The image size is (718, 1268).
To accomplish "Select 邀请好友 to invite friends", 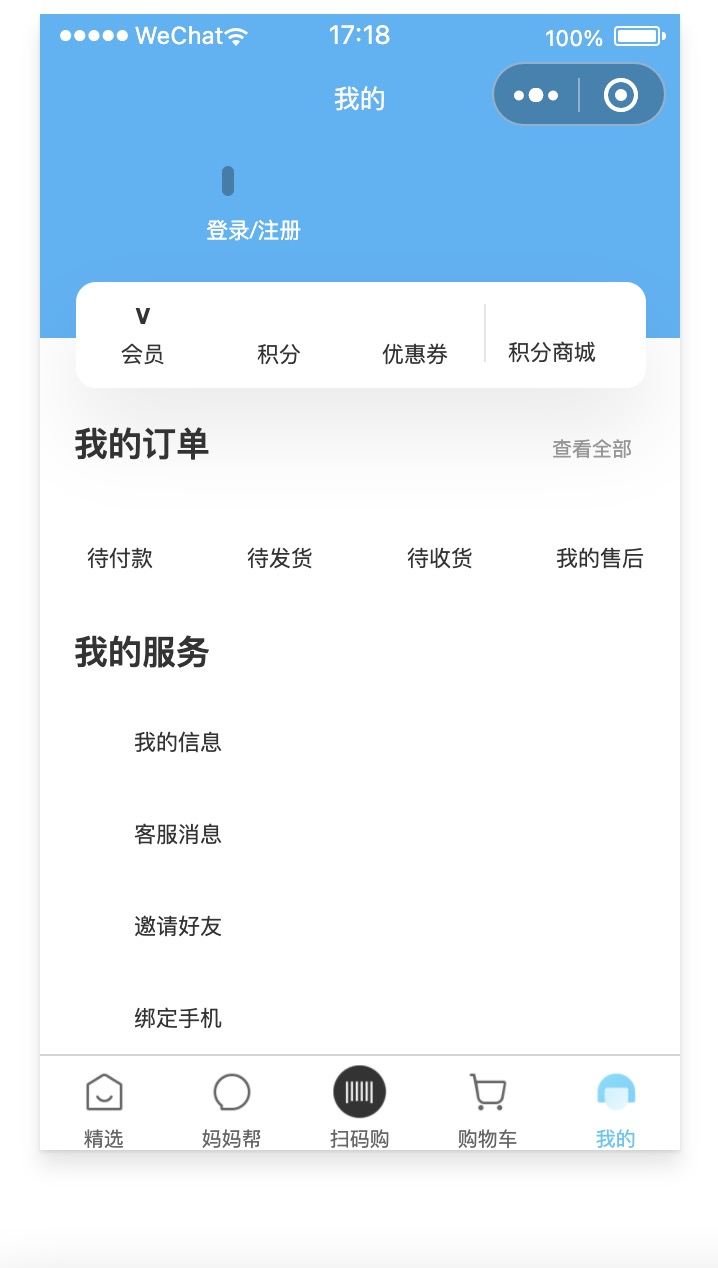I will [x=360, y=926].
